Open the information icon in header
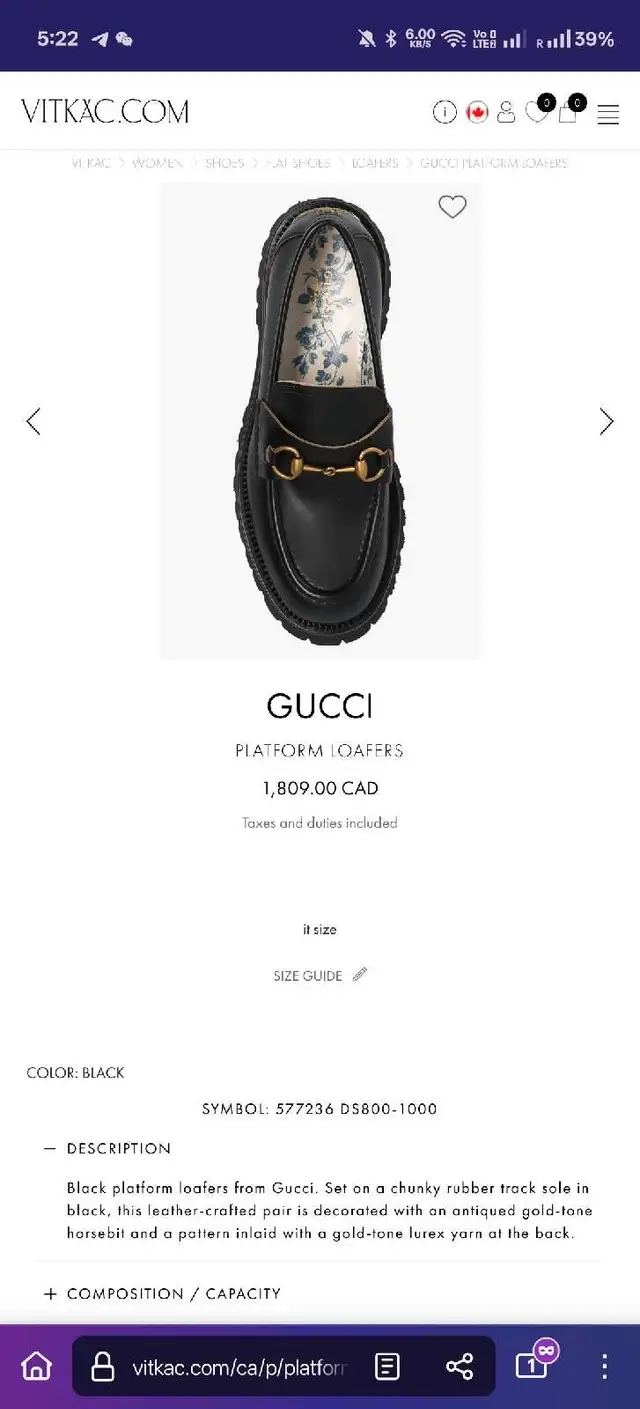 [444, 112]
